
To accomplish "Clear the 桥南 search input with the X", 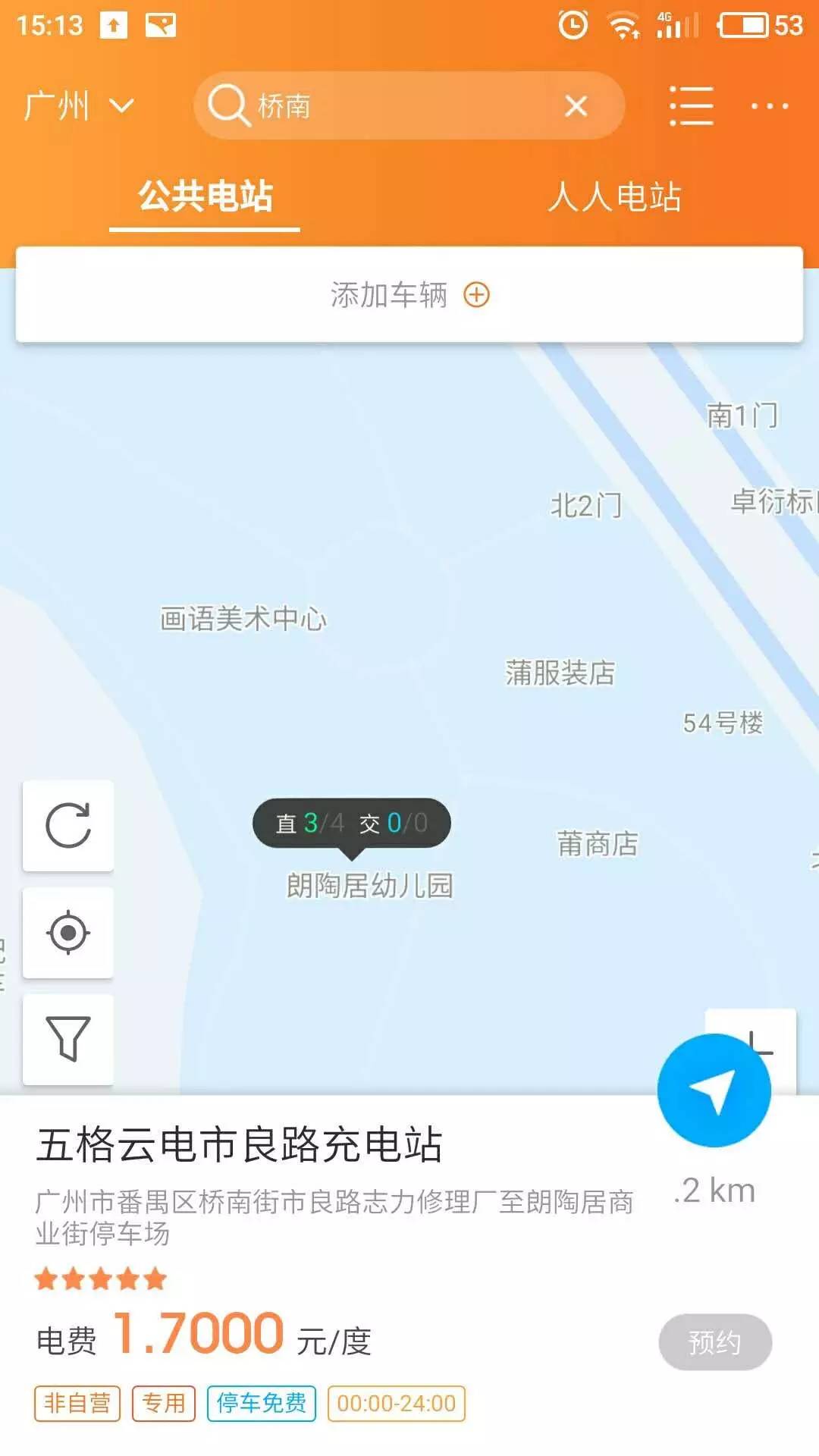I will pyautogui.click(x=576, y=105).
